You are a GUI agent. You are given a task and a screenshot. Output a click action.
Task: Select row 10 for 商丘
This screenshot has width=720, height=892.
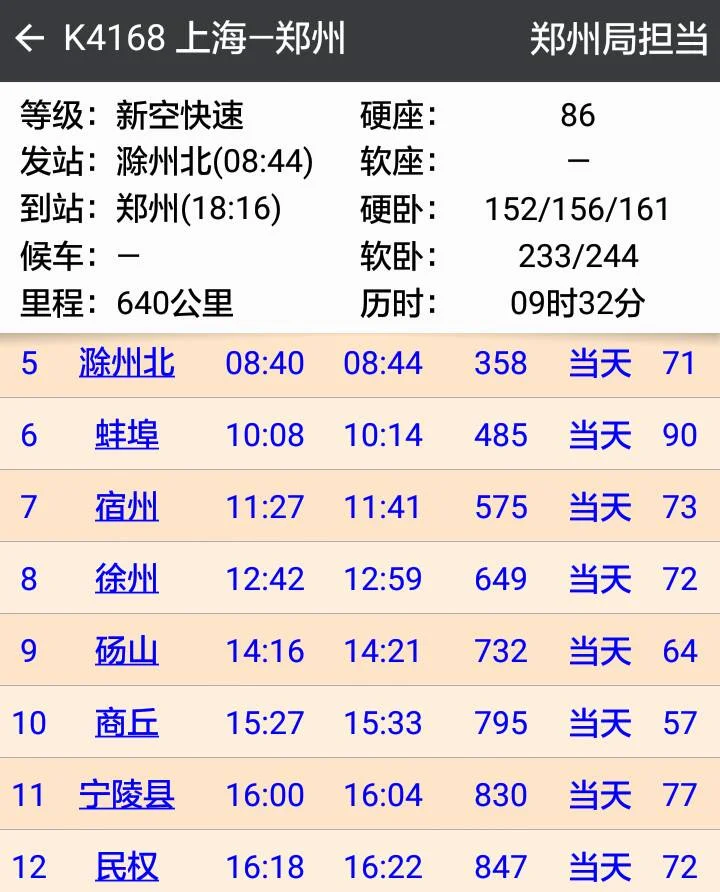(360, 723)
